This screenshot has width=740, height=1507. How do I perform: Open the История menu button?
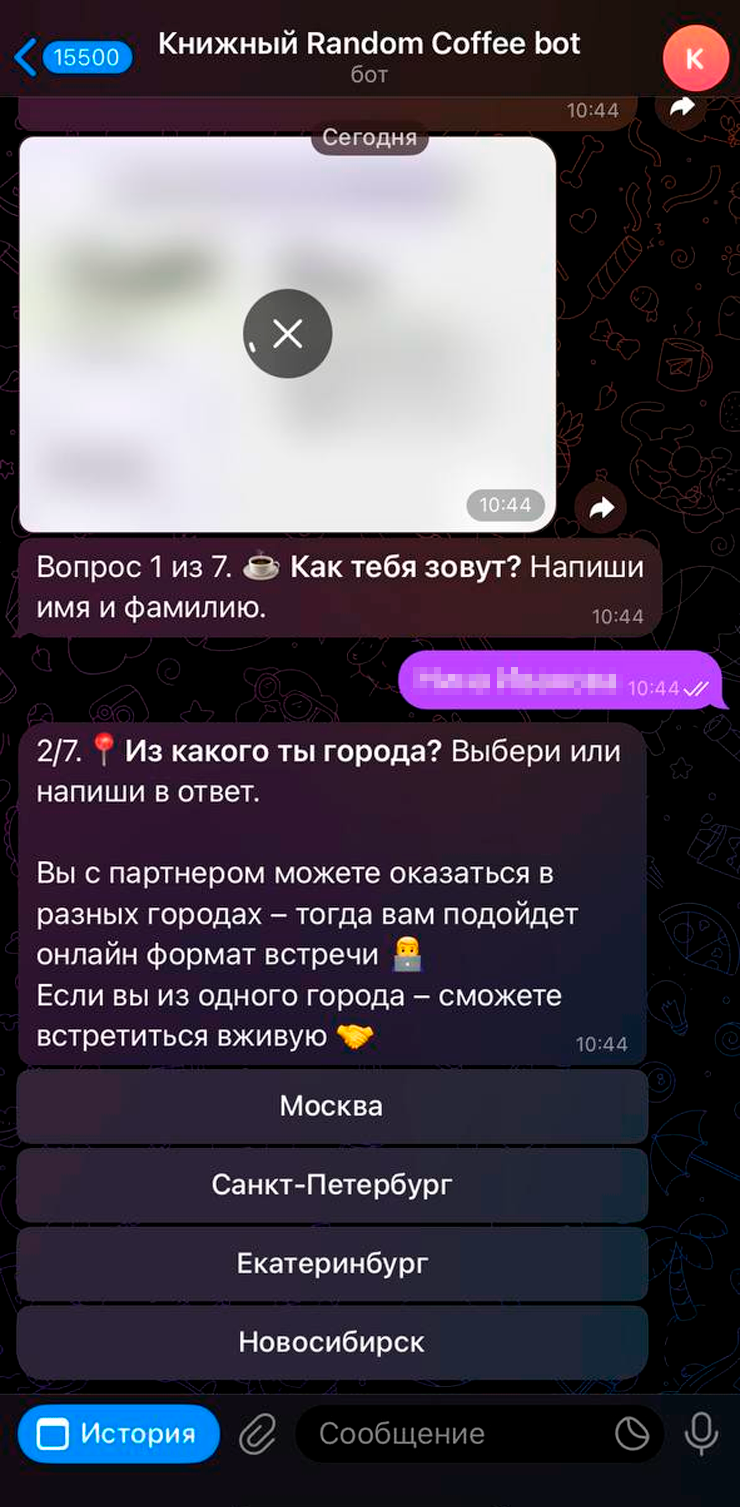point(118,1434)
